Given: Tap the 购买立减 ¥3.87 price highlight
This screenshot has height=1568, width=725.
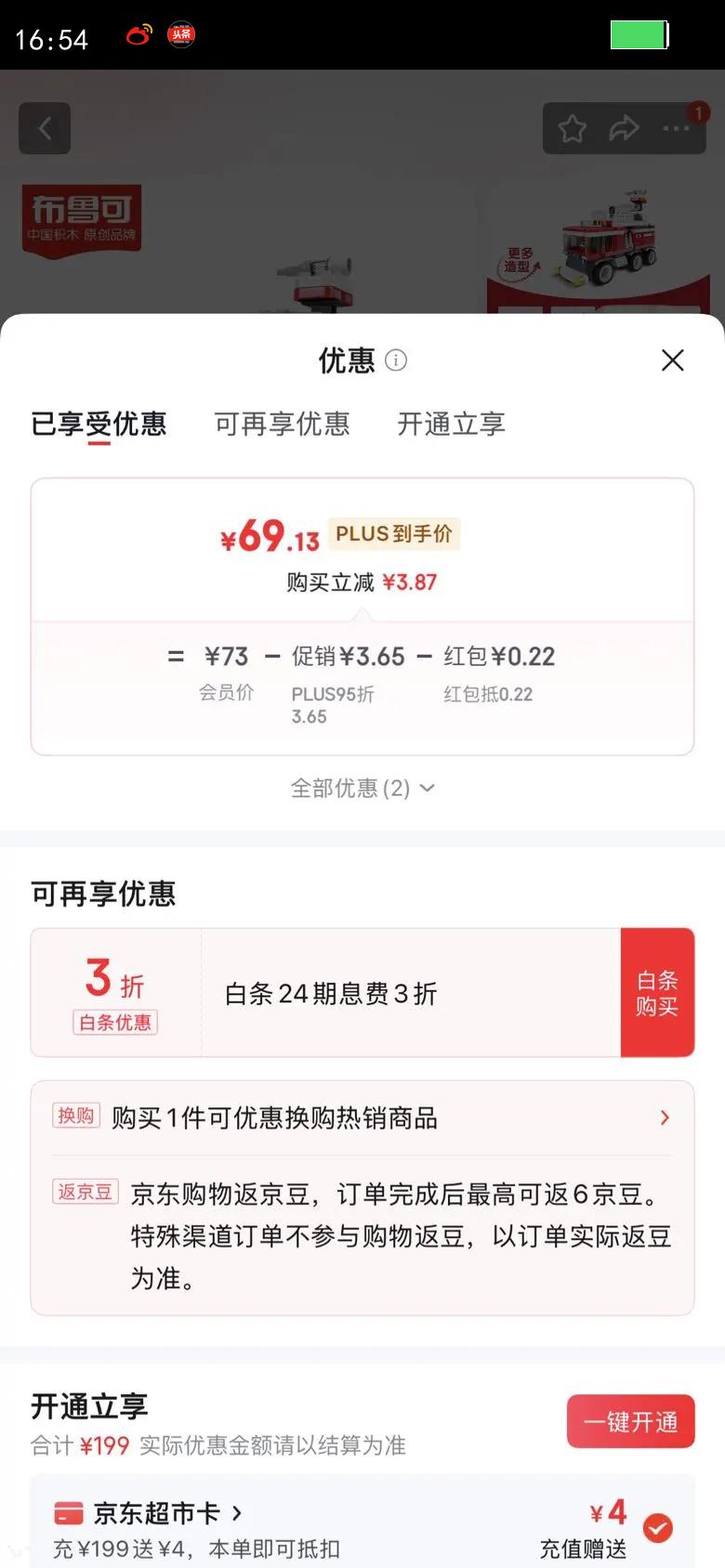Looking at the screenshot, I should (x=362, y=582).
